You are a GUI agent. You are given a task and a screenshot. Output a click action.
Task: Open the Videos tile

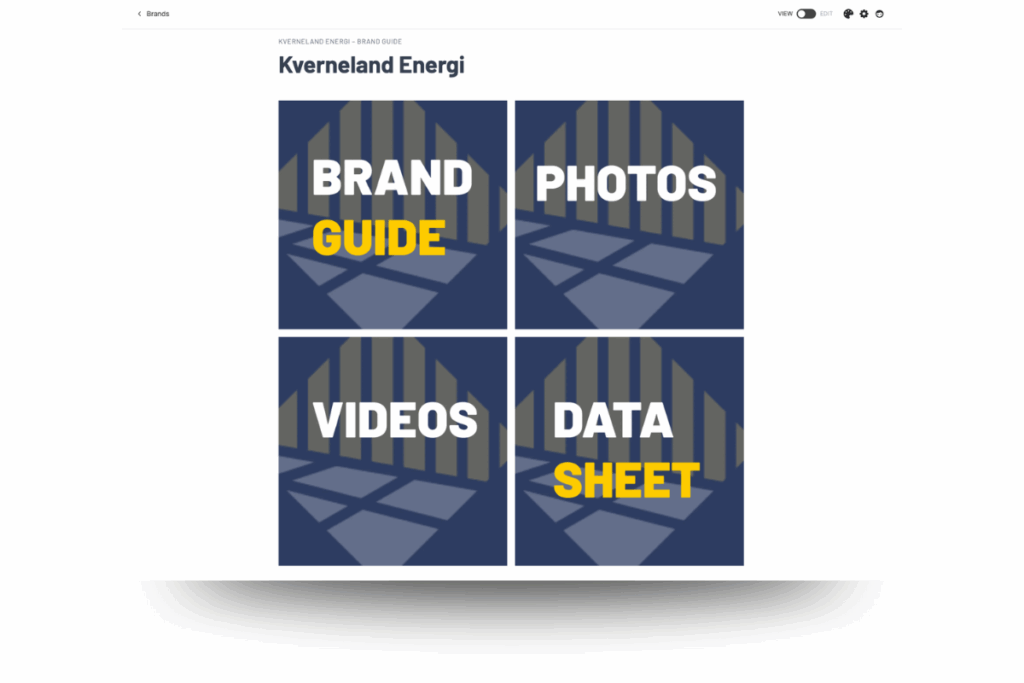[392, 451]
